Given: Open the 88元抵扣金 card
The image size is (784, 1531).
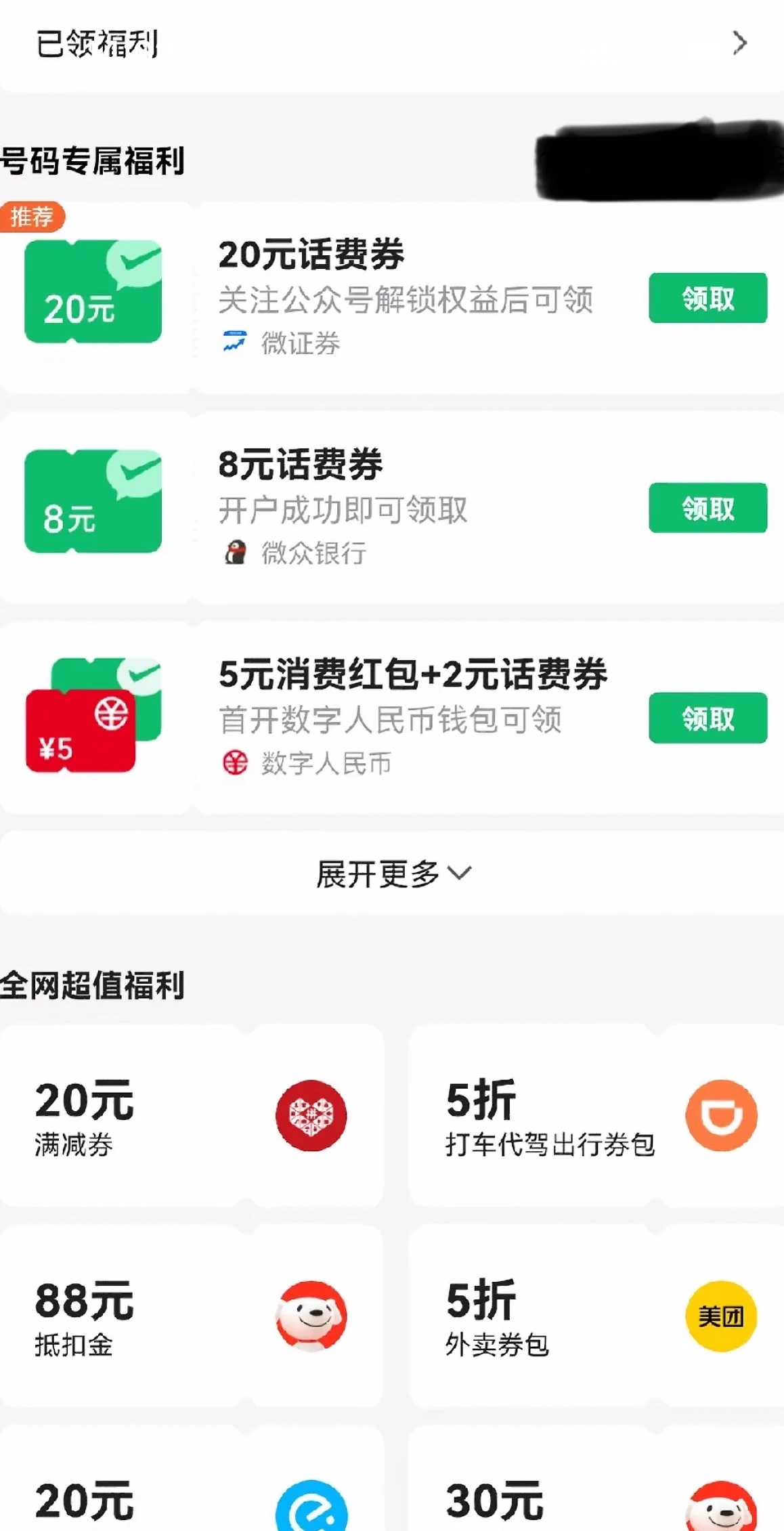Looking at the screenshot, I should (192, 1316).
